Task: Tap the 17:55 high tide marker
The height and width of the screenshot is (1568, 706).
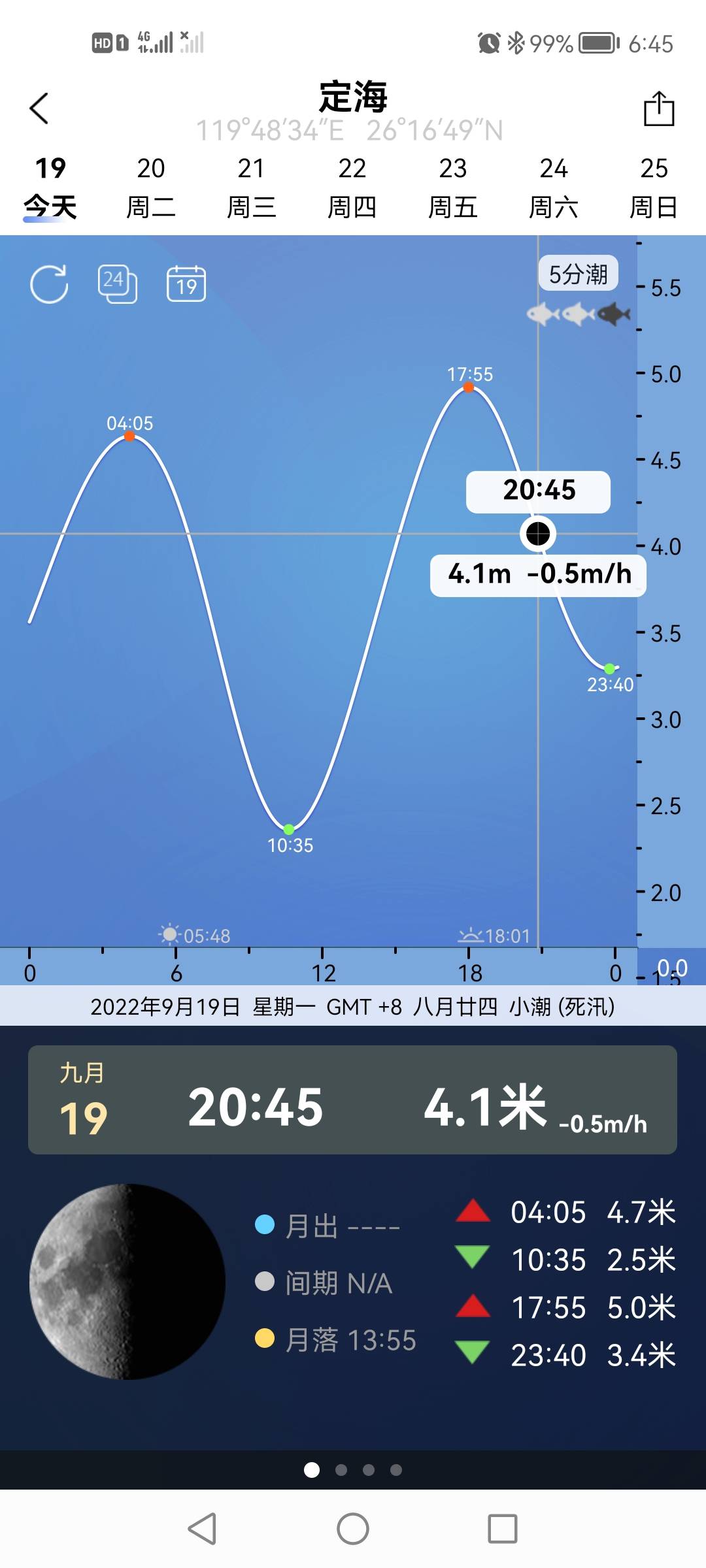Action: pos(469,387)
